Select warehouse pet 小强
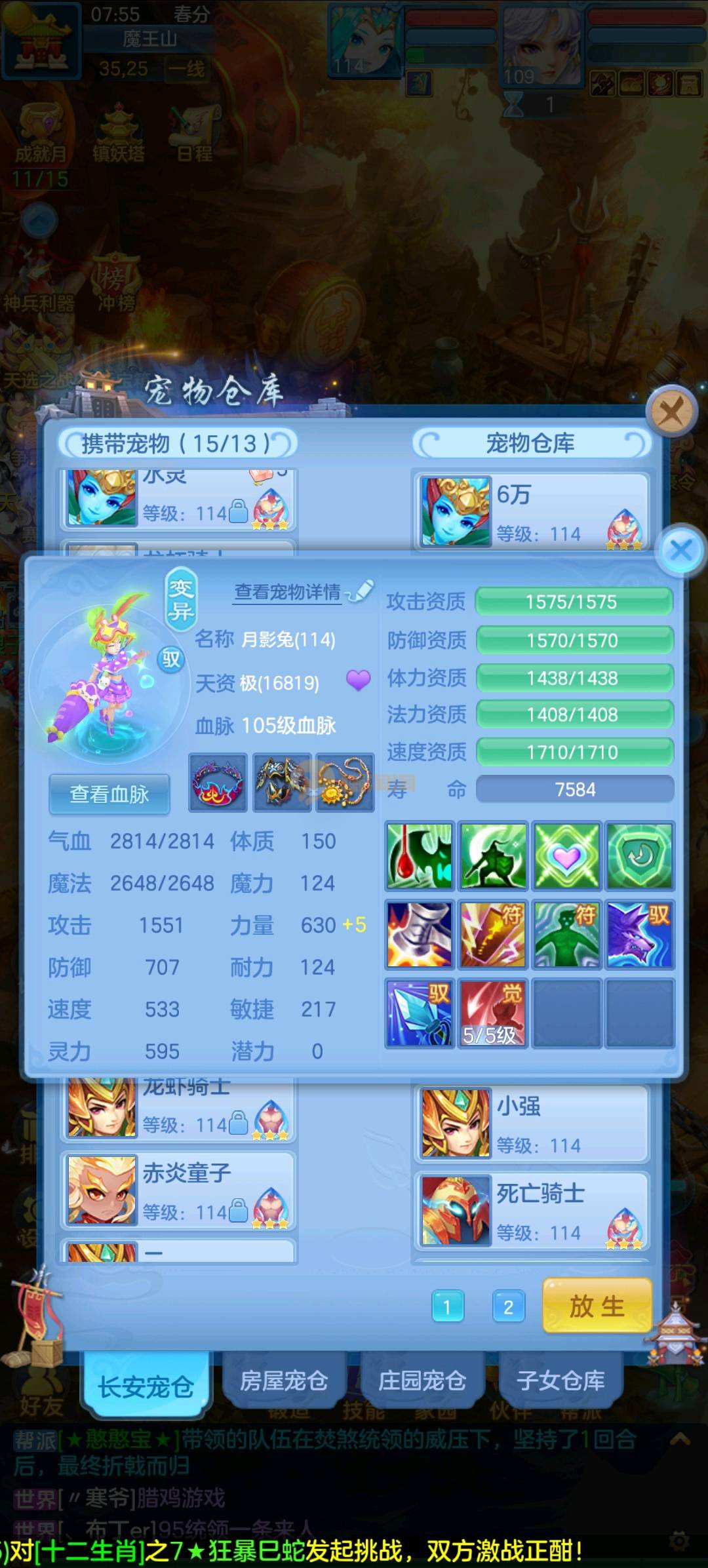The height and width of the screenshot is (1568, 708). [531, 1123]
